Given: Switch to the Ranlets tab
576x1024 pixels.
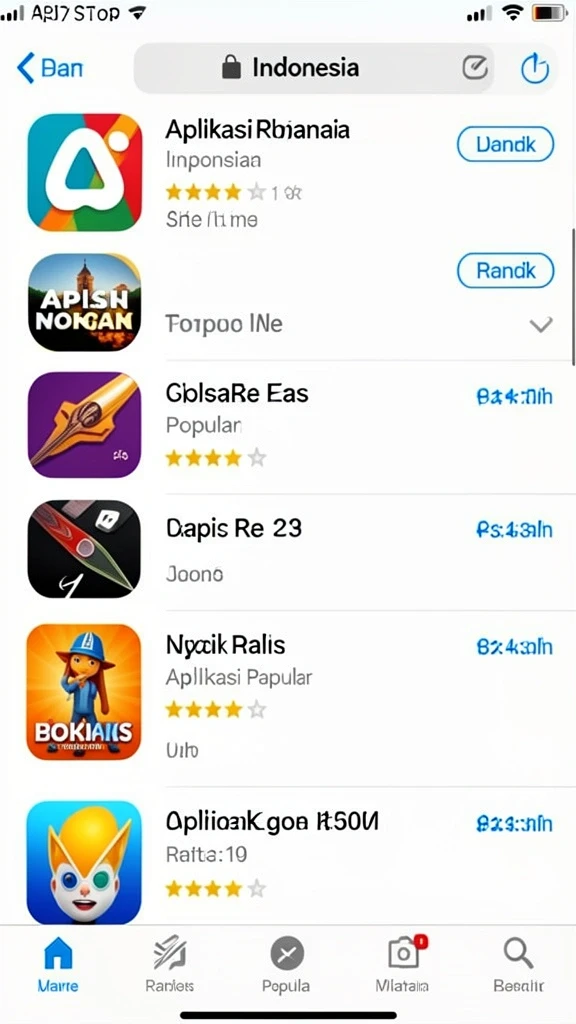Looking at the screenshot, I should tap(170, 965).
